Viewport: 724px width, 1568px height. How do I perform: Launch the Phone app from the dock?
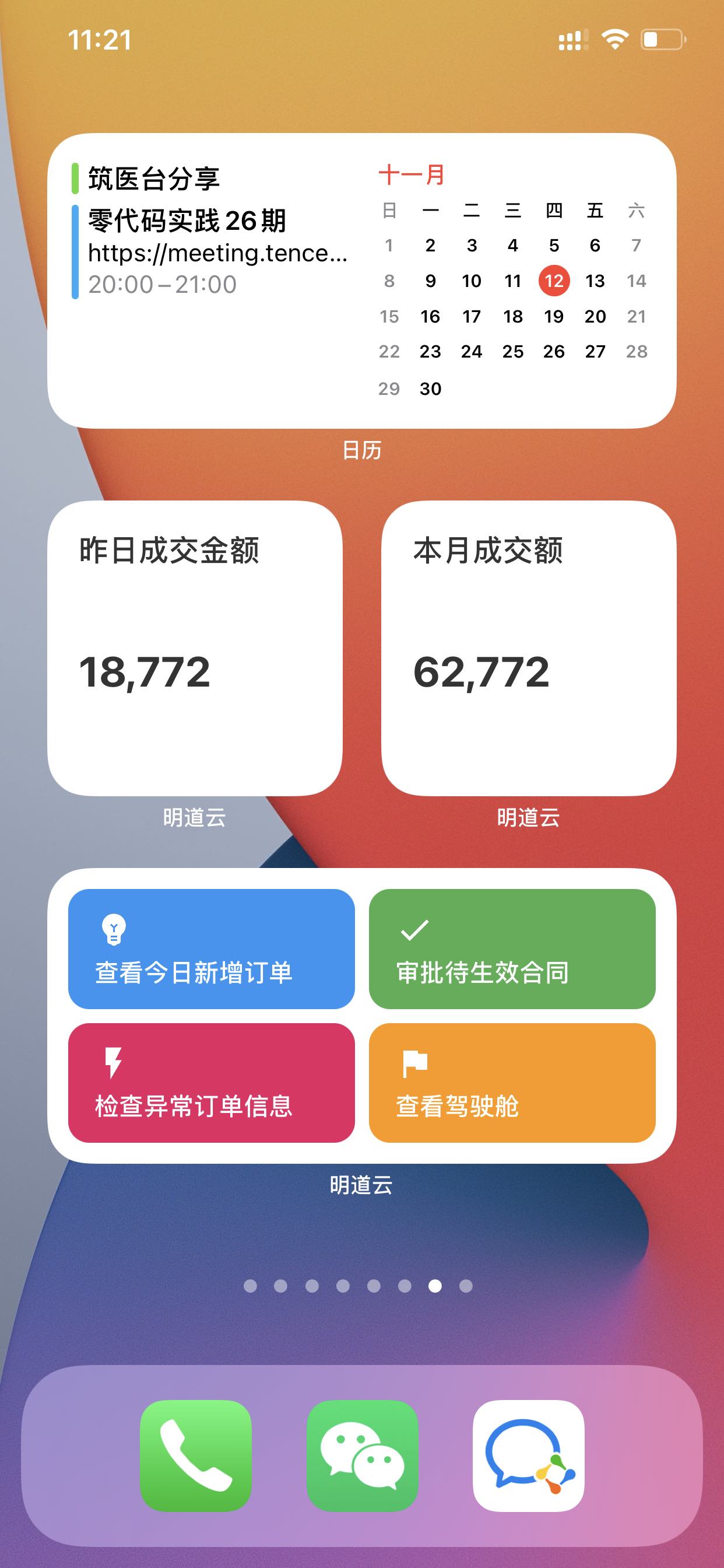195,1455
